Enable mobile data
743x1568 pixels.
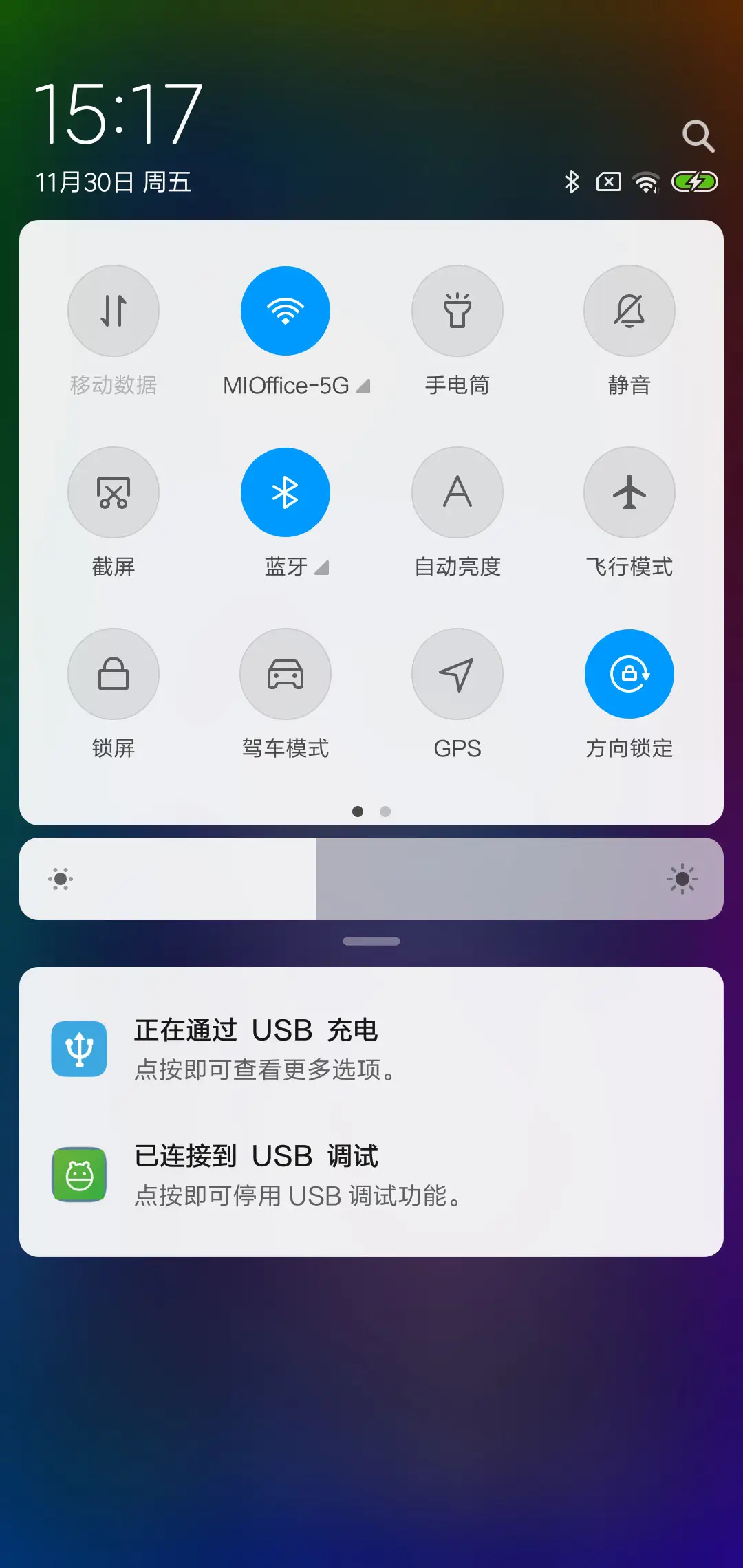pyautogui.click(x=114, y=311)
